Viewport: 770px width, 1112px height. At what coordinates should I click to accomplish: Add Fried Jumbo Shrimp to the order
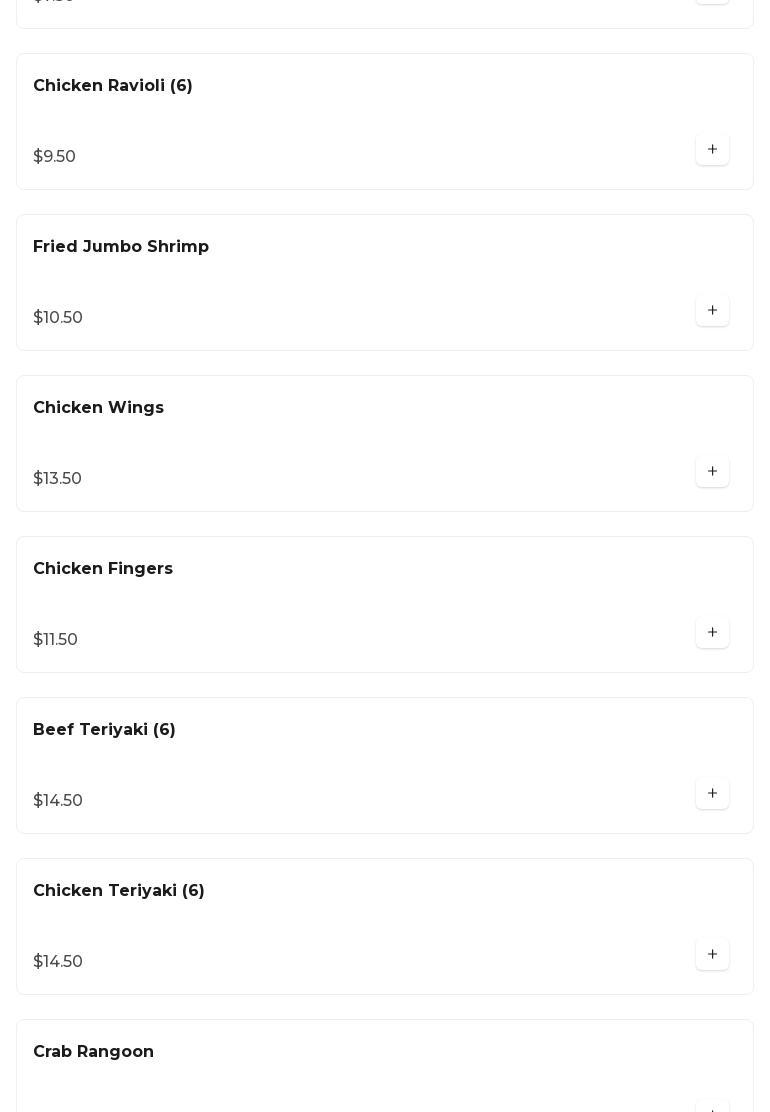coord(712,311)
